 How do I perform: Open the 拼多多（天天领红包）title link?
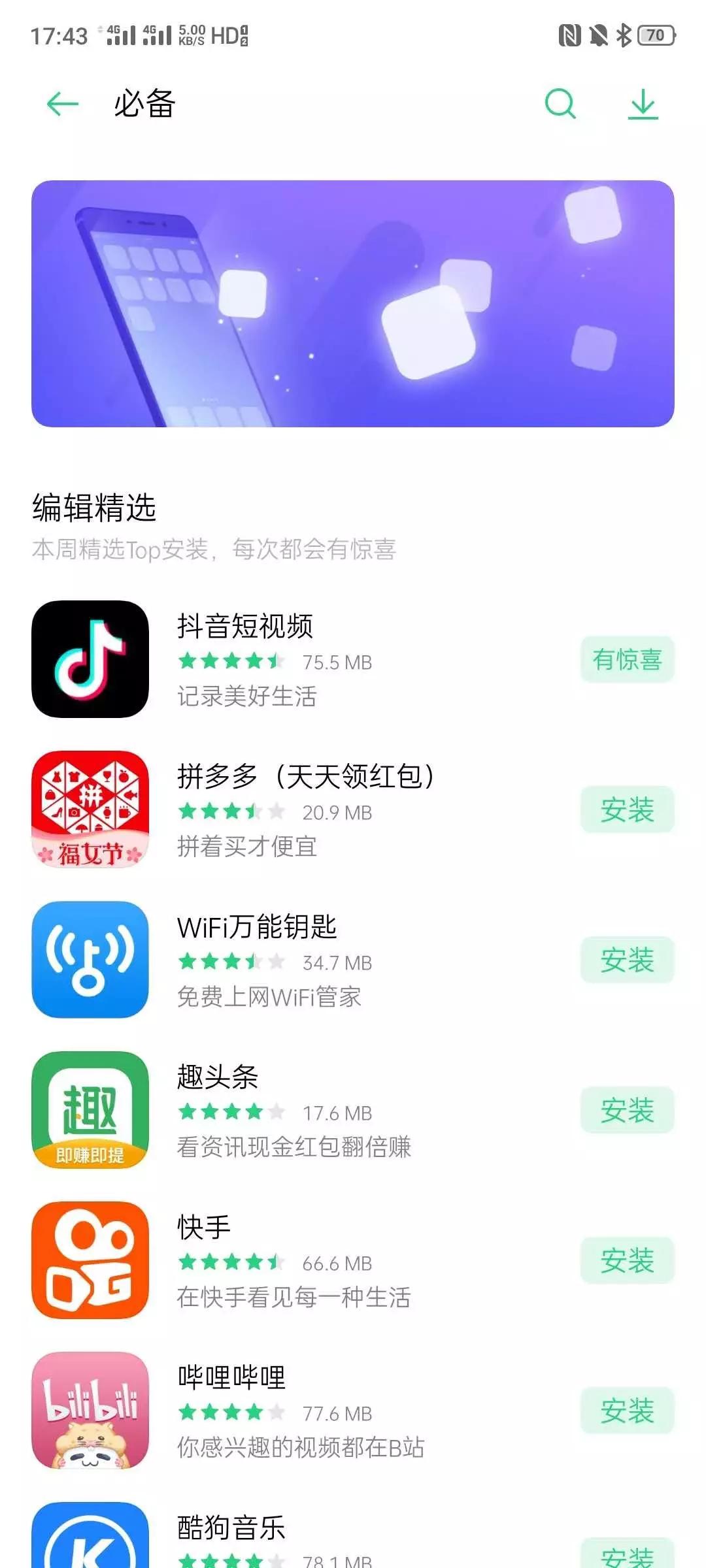pyautogui.click(x=307, y=776)
